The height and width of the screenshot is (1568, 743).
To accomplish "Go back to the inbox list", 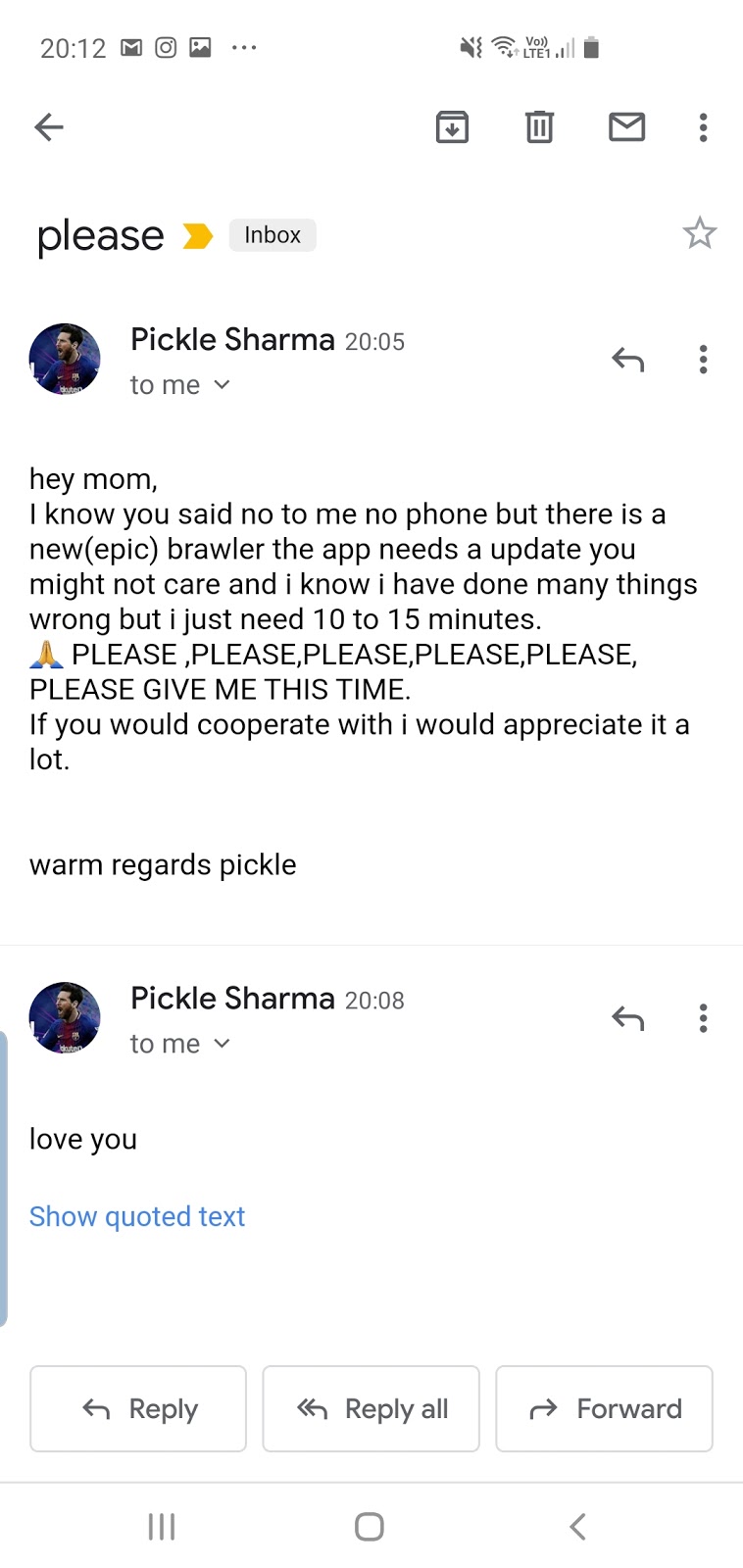I will point(49,127).
